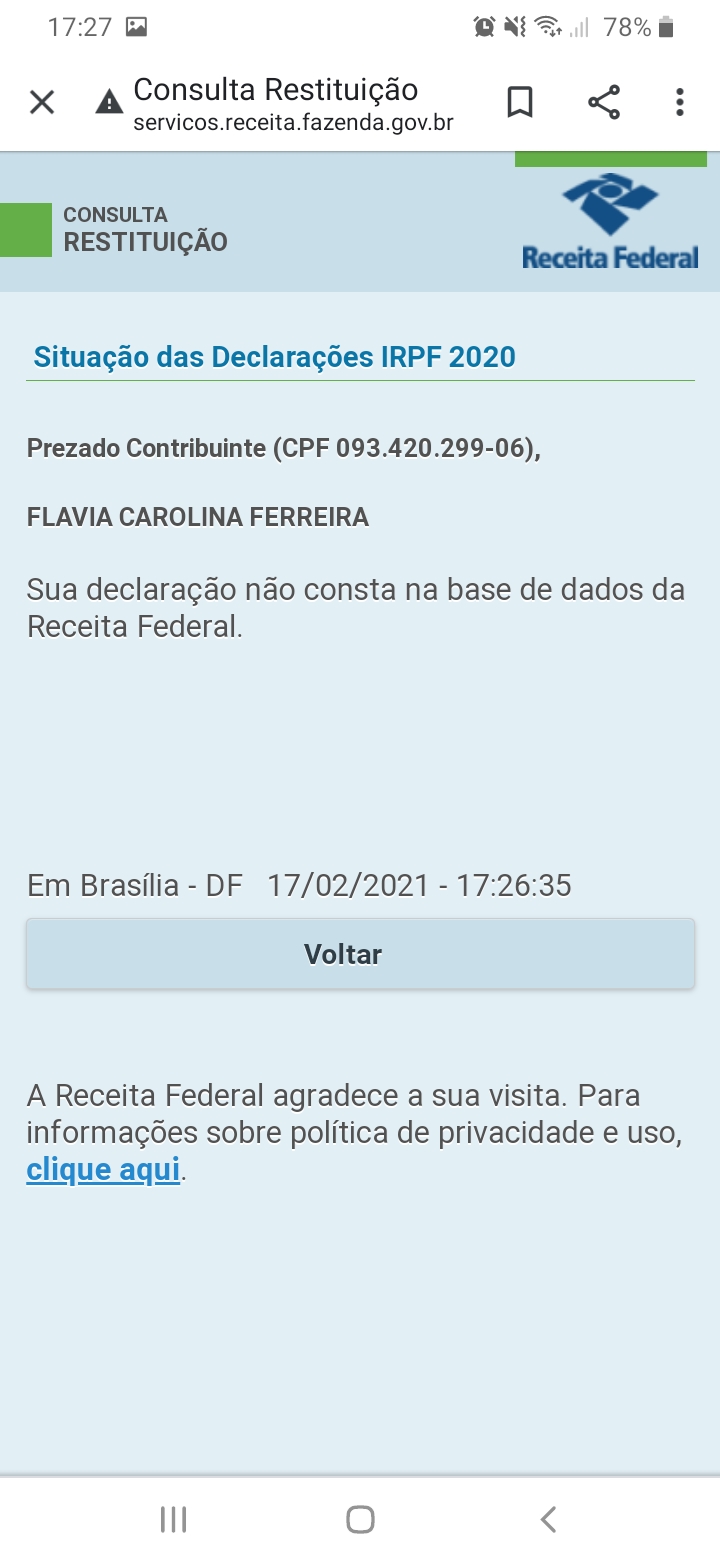Screen dimensions: 720x1560
Task: Close the browser tab with the X
Action: pyautogui.click(x=42, y=102)
